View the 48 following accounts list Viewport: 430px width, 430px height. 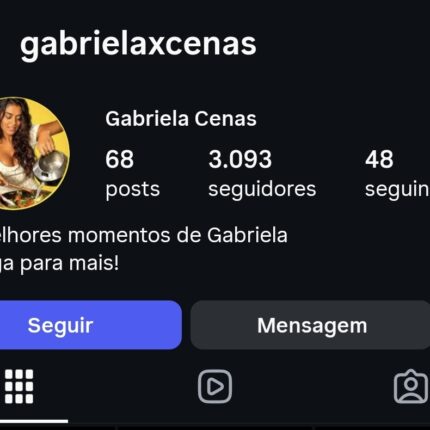(x=397, y=173)
